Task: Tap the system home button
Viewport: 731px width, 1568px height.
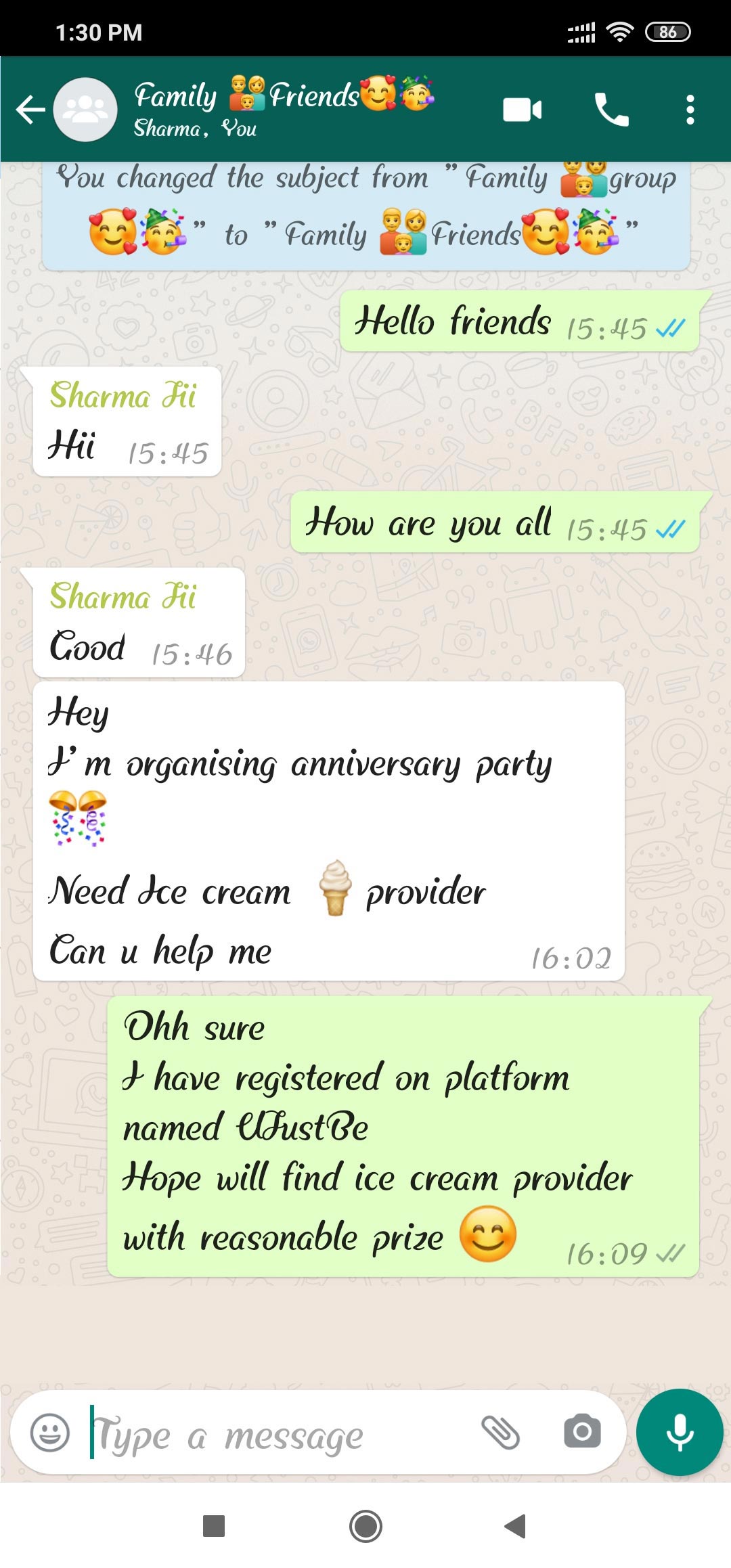Action: pyautogui.click(x=365, y=1526)
